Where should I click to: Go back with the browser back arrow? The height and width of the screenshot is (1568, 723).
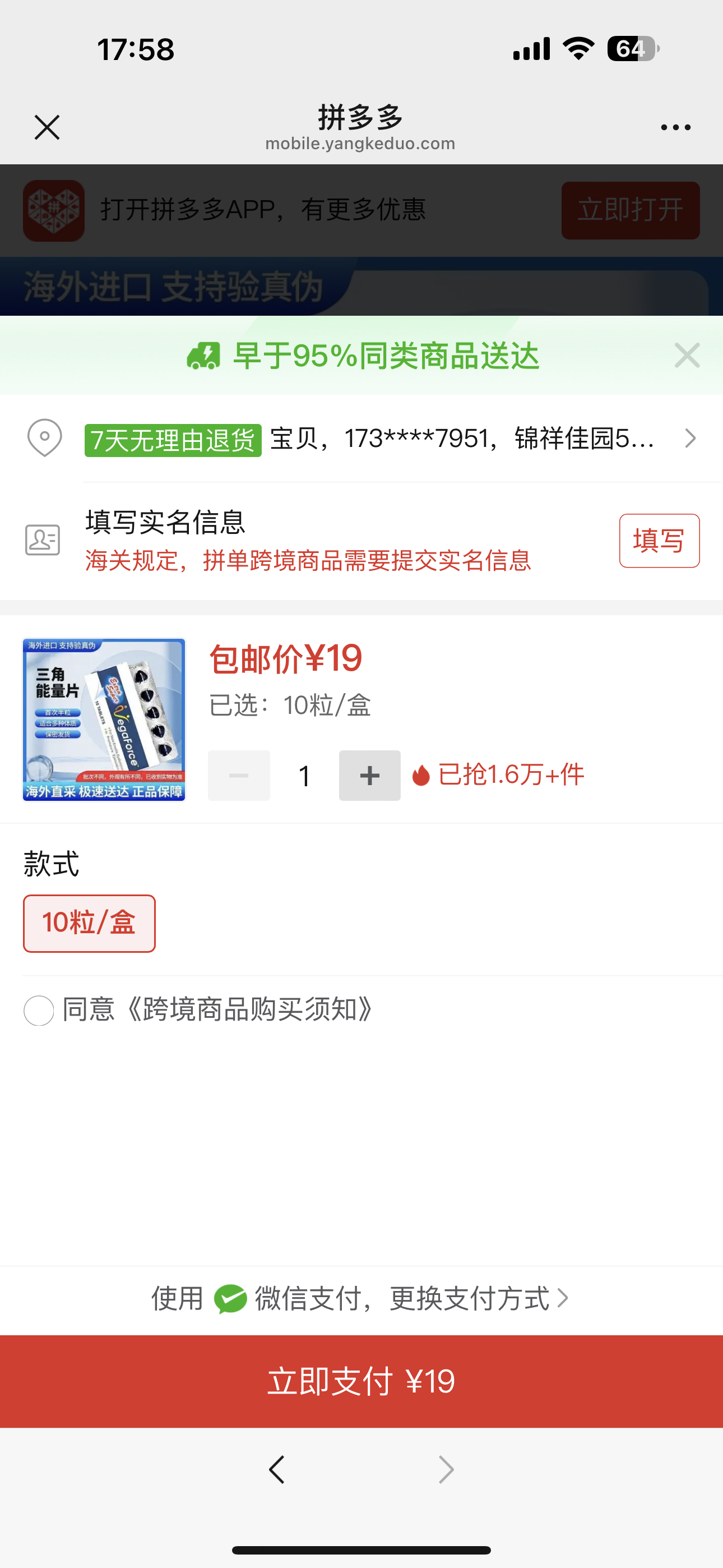point(277,1470)
